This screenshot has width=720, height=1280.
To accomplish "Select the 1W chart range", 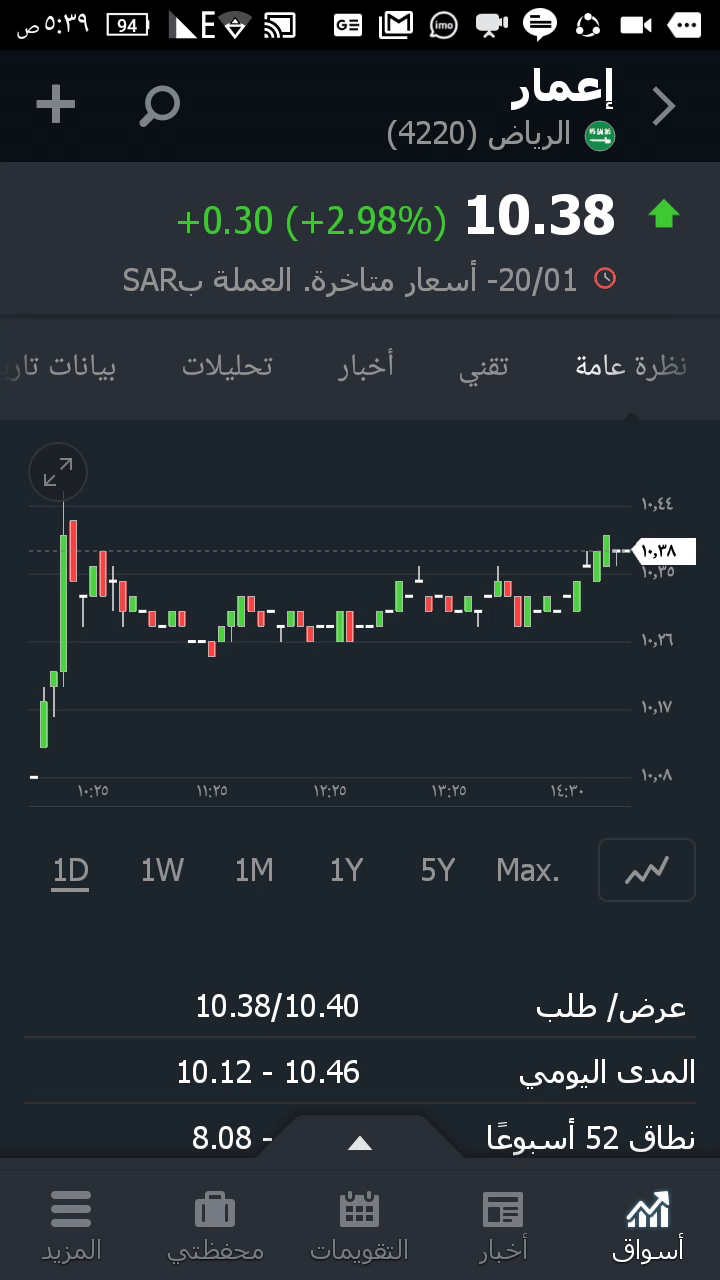I will tap(162, 871).
